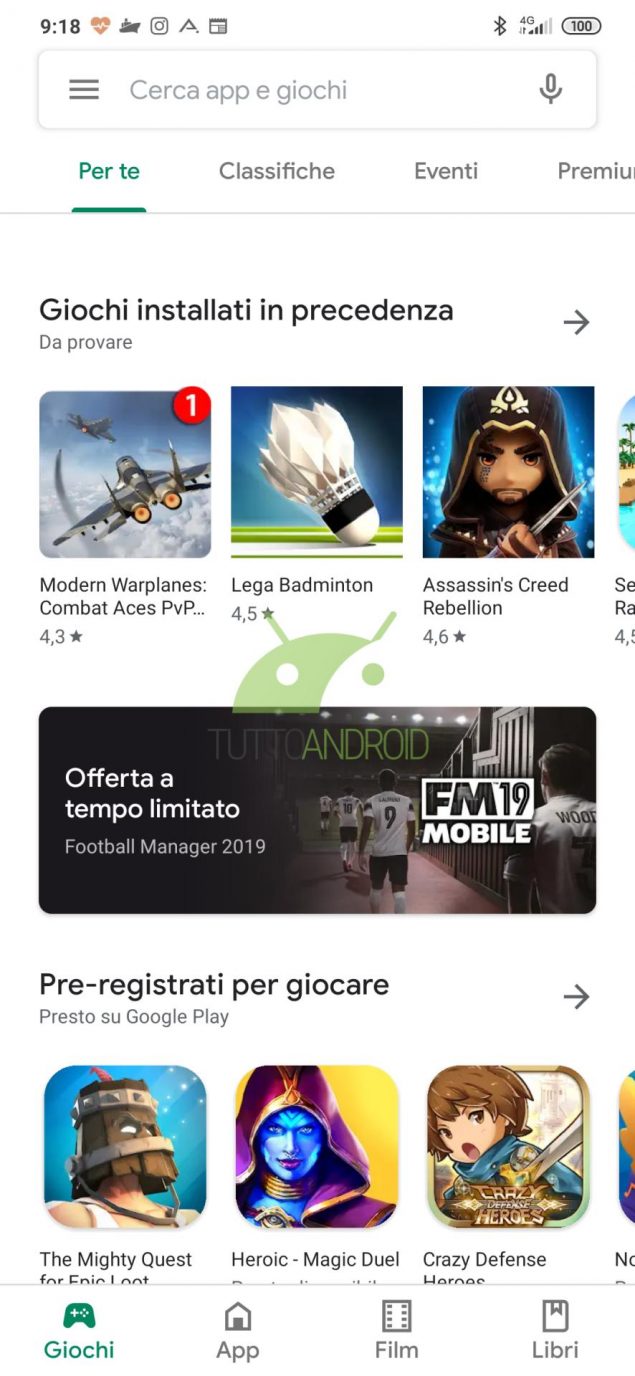
Task: Expand Giochi installati in precedenza with arrow
Action: 576,322
